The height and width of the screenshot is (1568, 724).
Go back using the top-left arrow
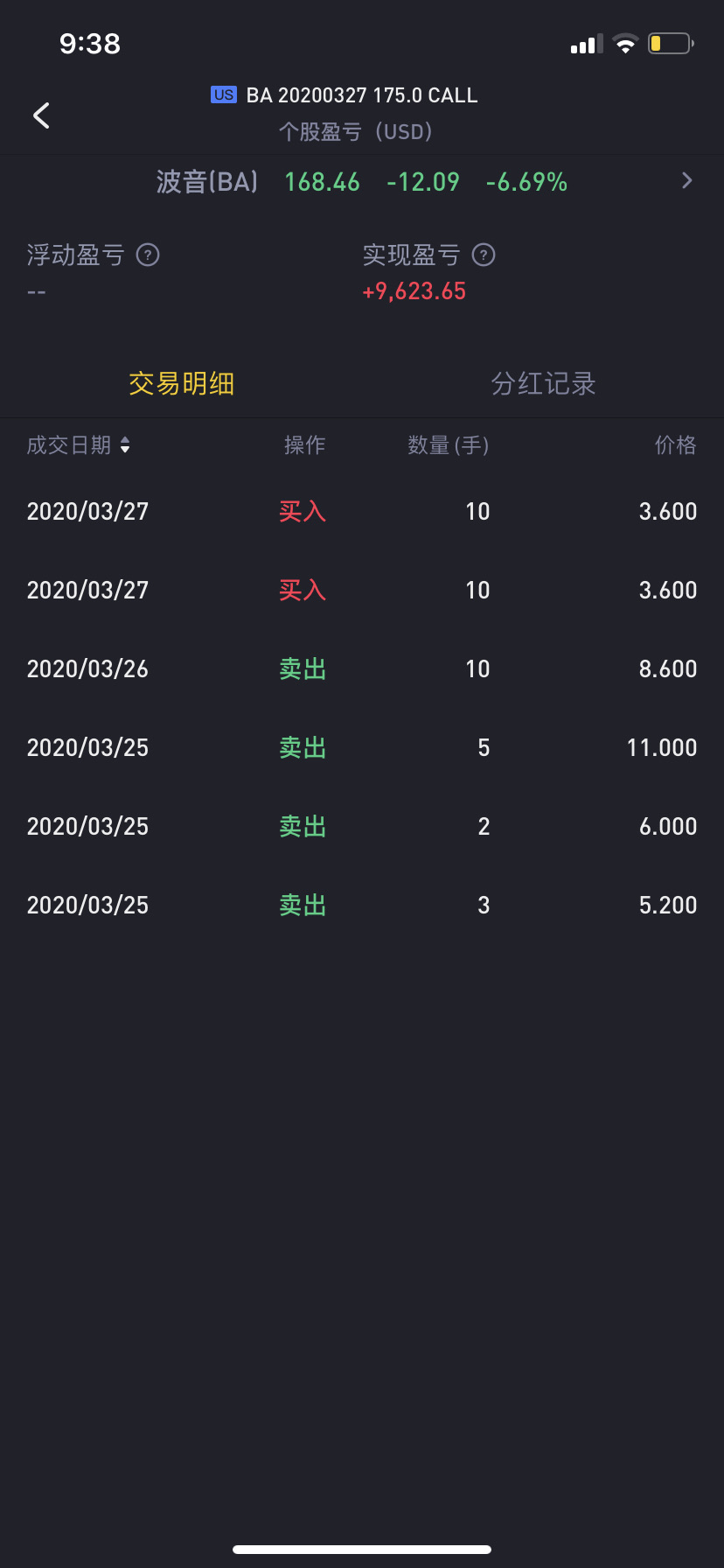point(41,115)
